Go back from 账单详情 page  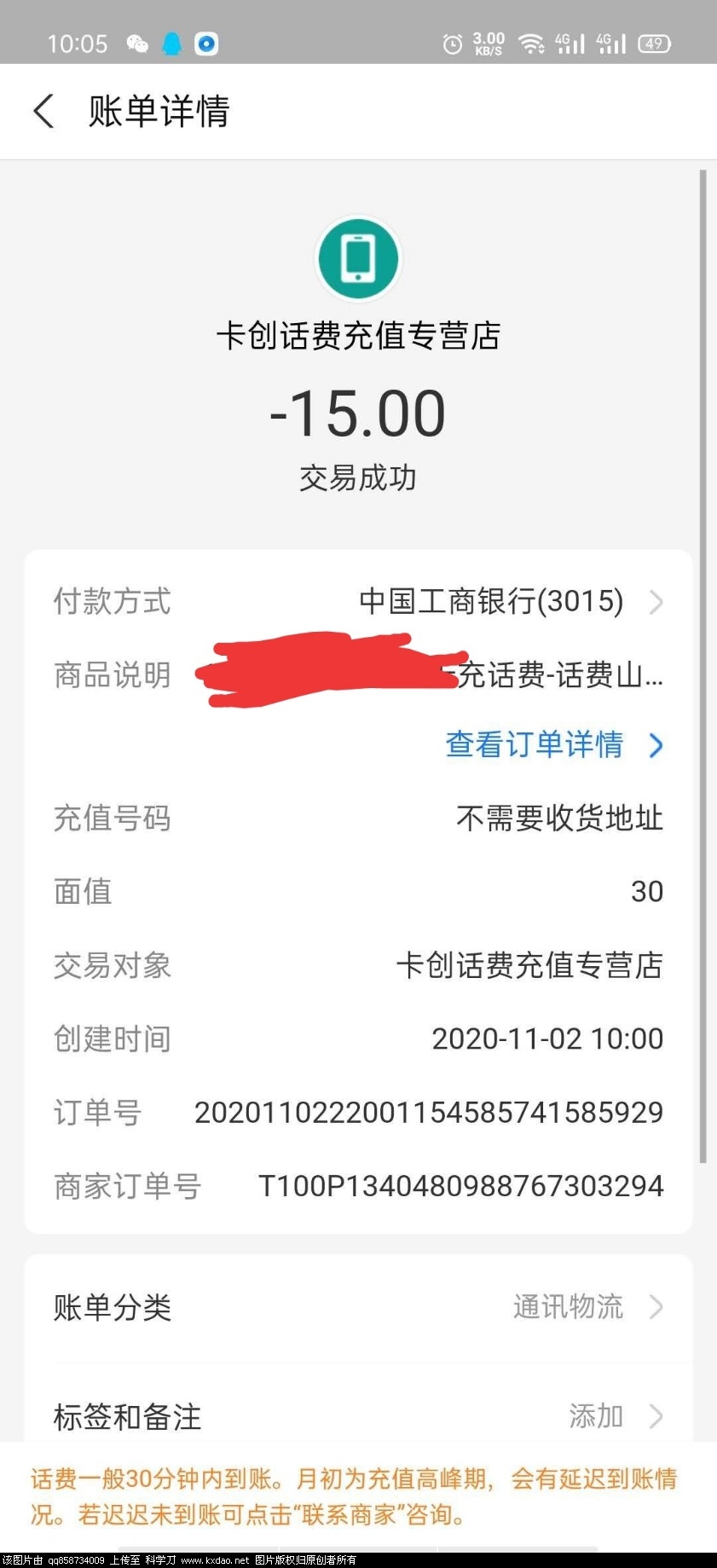(x=44, y=112)
